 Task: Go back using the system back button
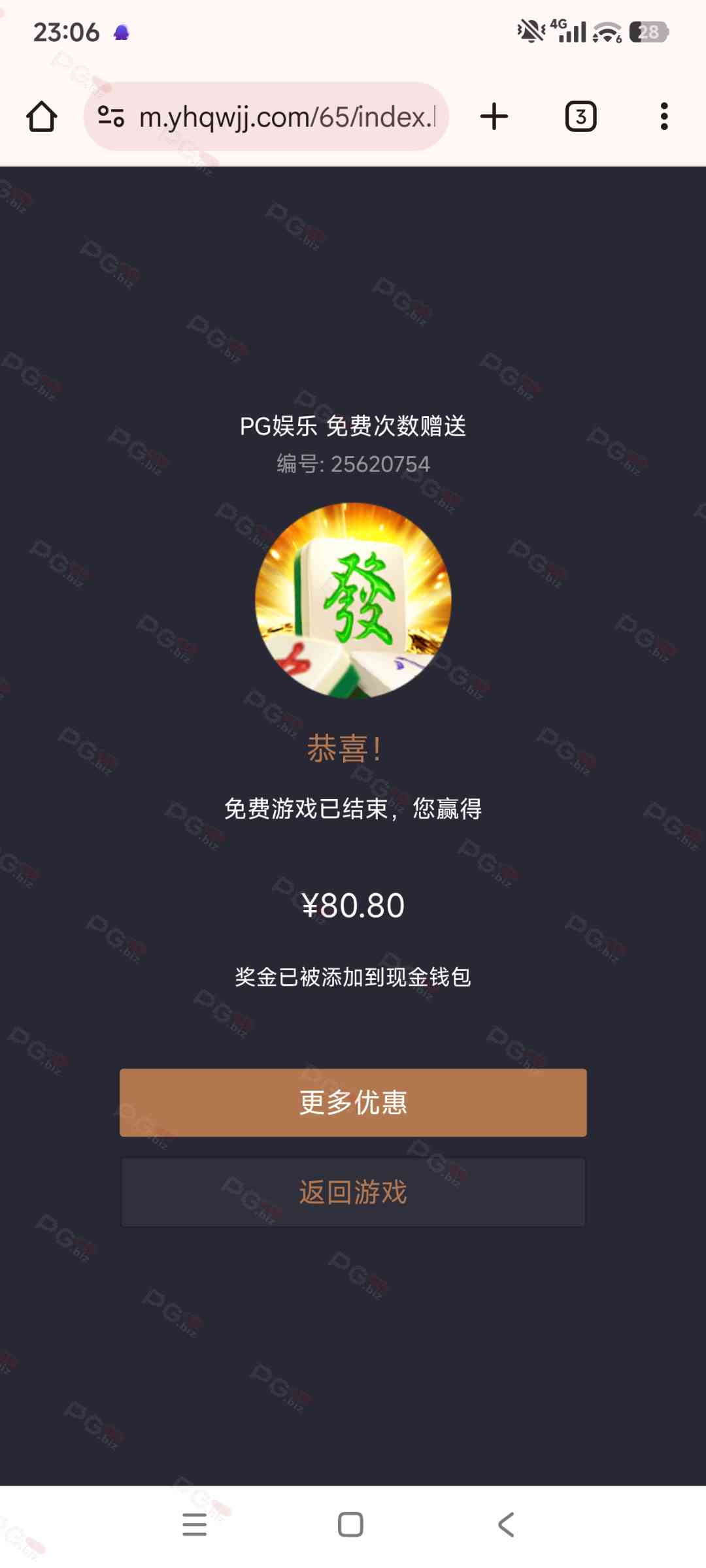coord(506,1524)
